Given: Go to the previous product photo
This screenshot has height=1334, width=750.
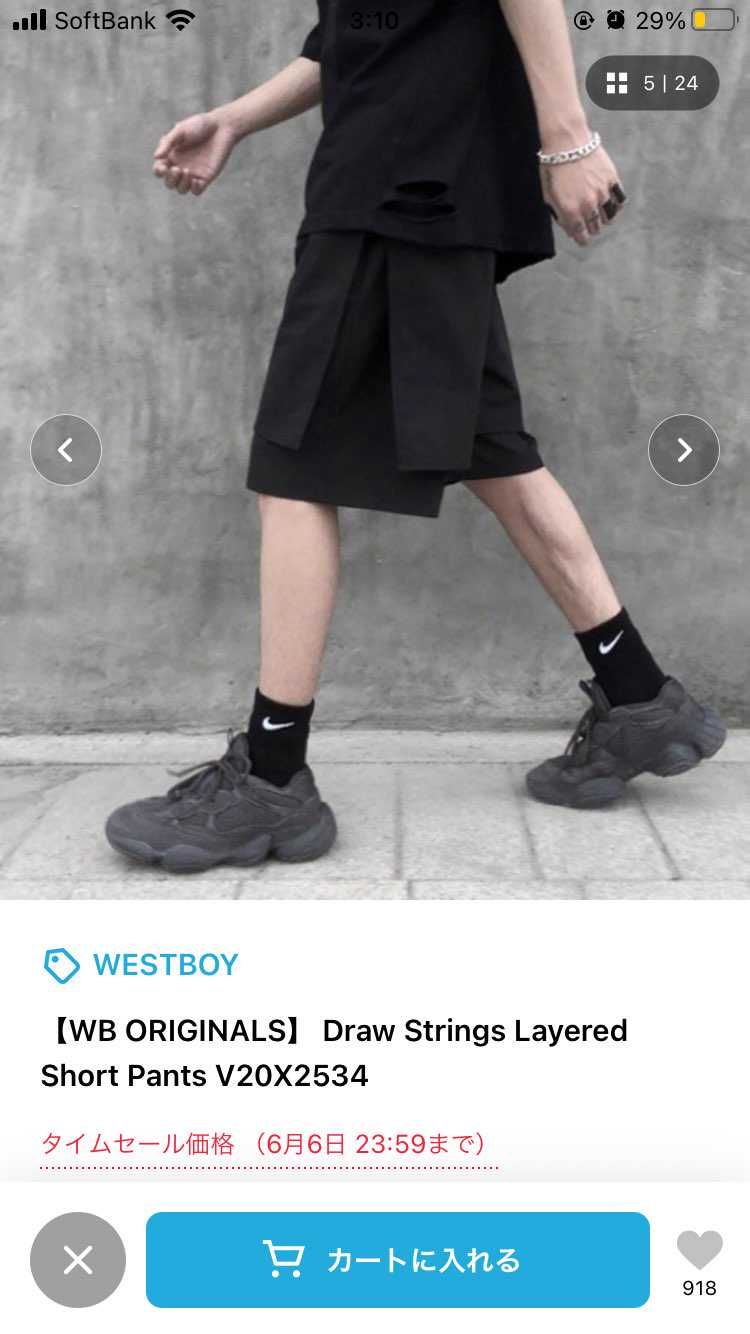Looking at the screenshot, I should click(66, 450).
